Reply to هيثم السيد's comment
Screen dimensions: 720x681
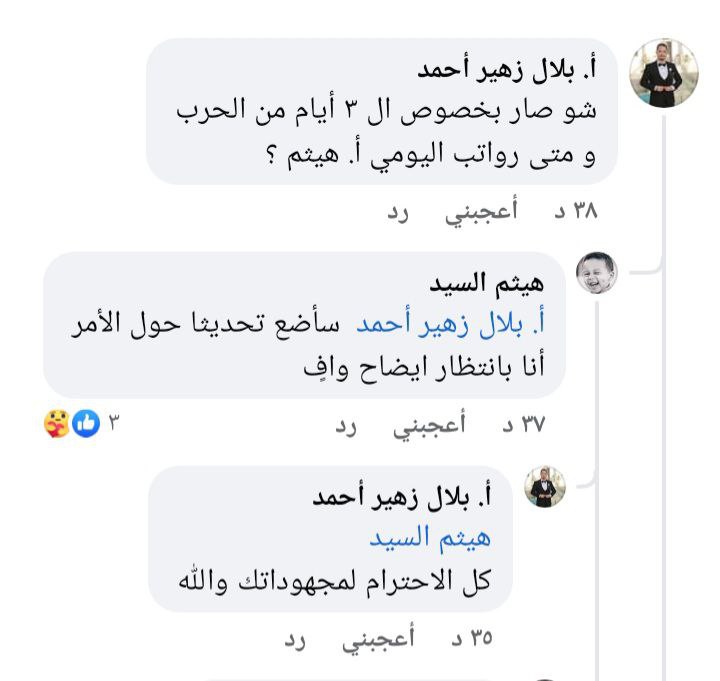click(345, 425)
